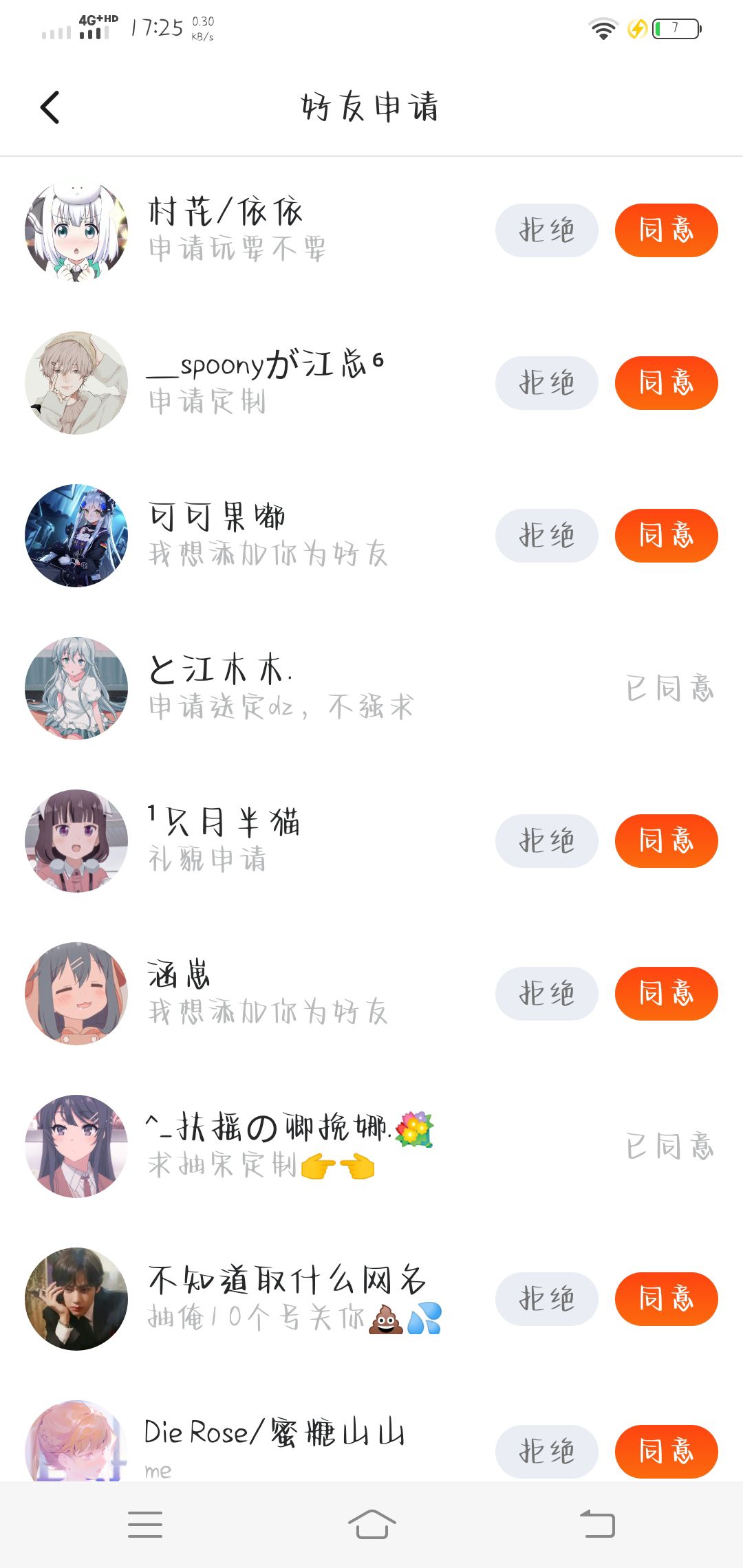Reject the friend request from 村花/依依

pyautogui.click(x=546, y=230)
